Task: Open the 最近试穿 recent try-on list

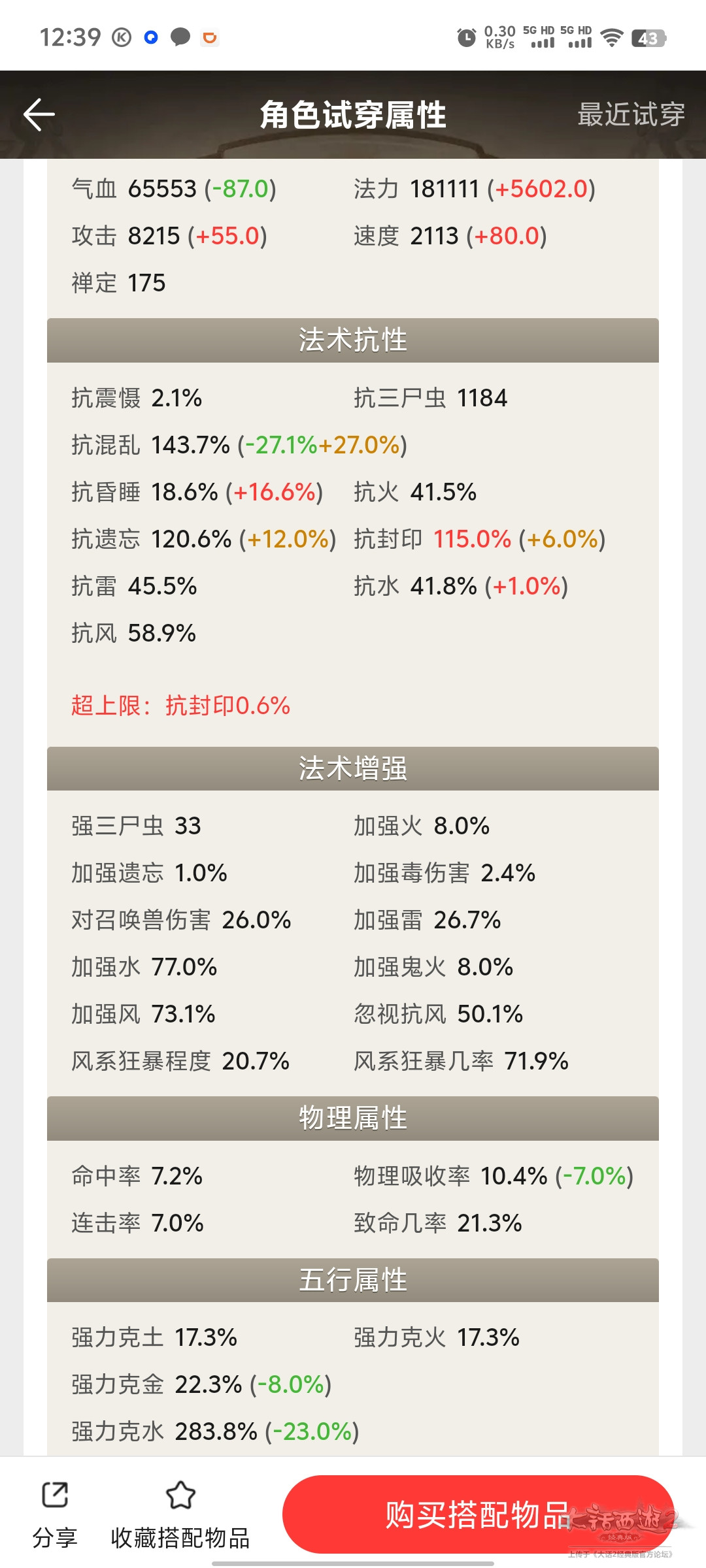Action: pos(630,115)
